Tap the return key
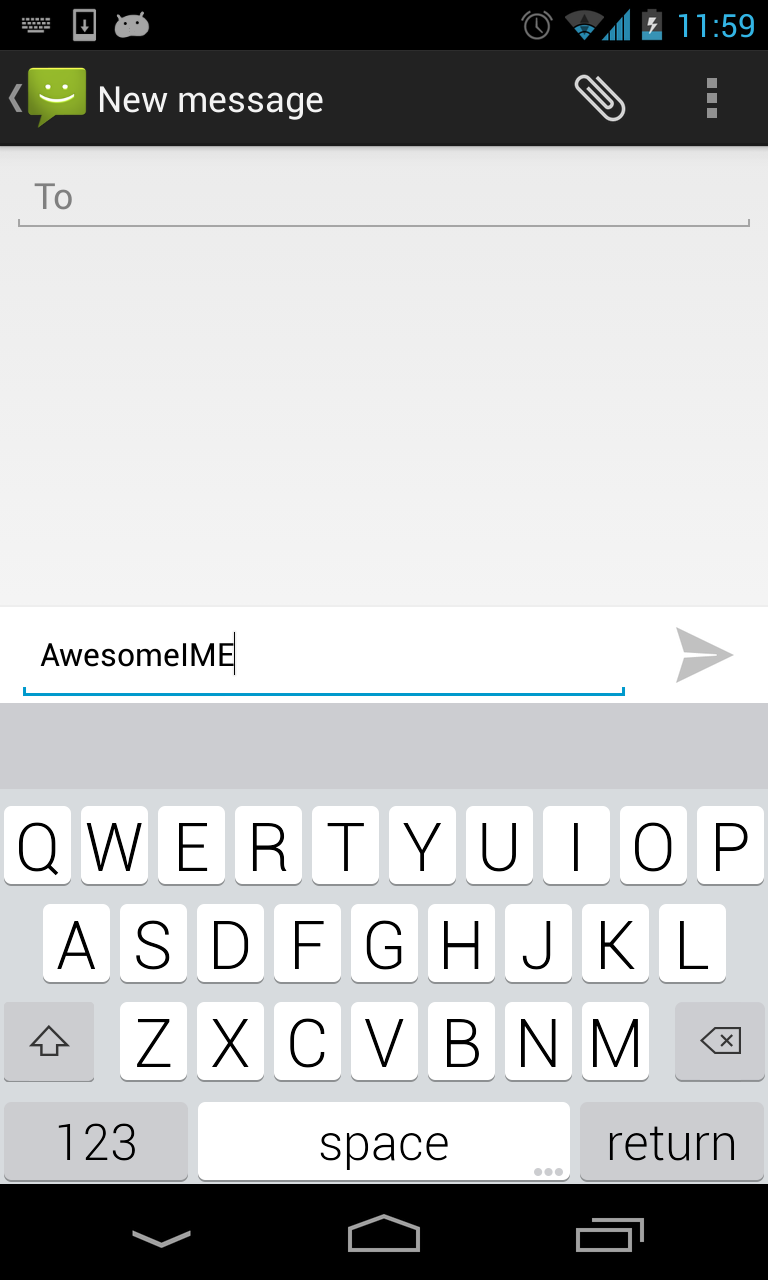The image size is (768, 1280). [672, 1141]
